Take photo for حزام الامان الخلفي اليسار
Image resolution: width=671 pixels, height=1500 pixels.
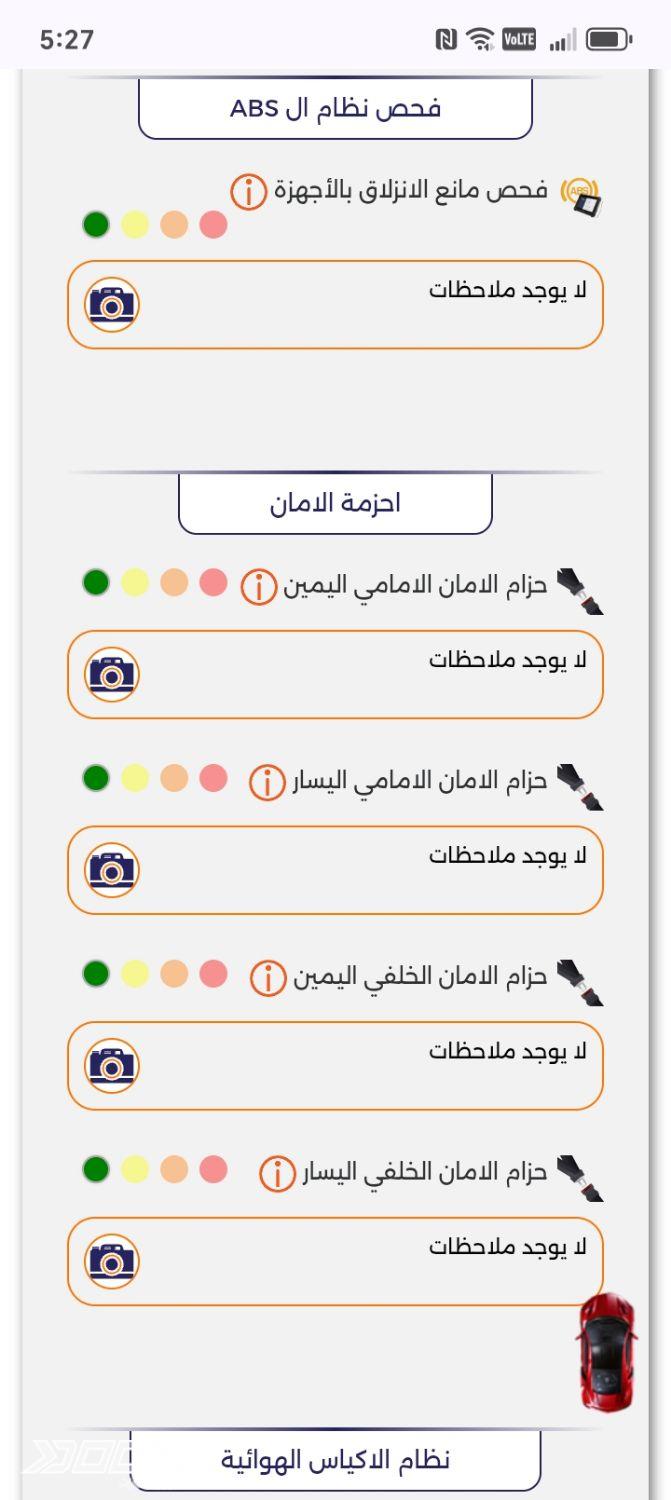(111, 1261)
